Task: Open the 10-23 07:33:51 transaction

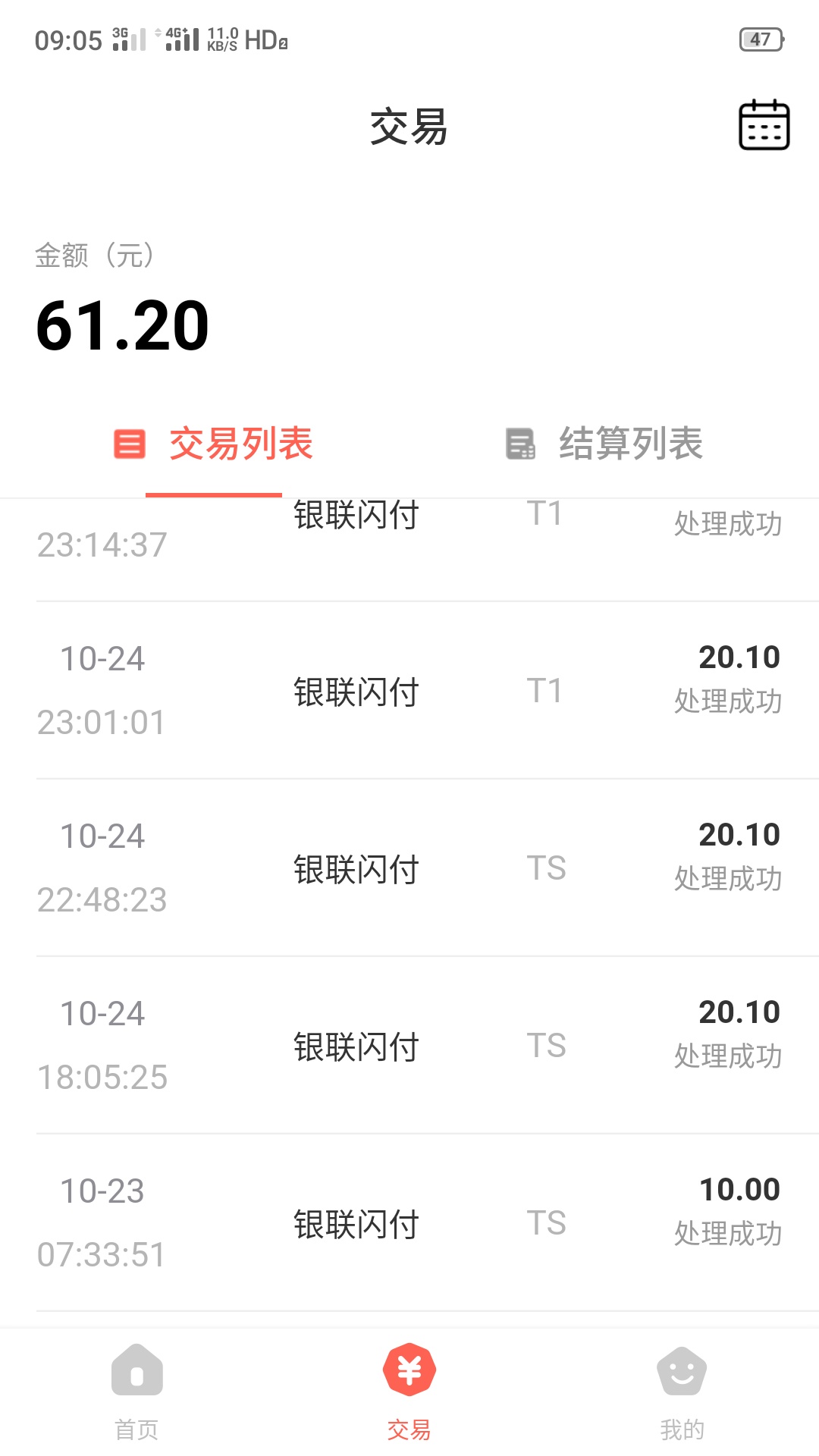Action: point(409,1223)
